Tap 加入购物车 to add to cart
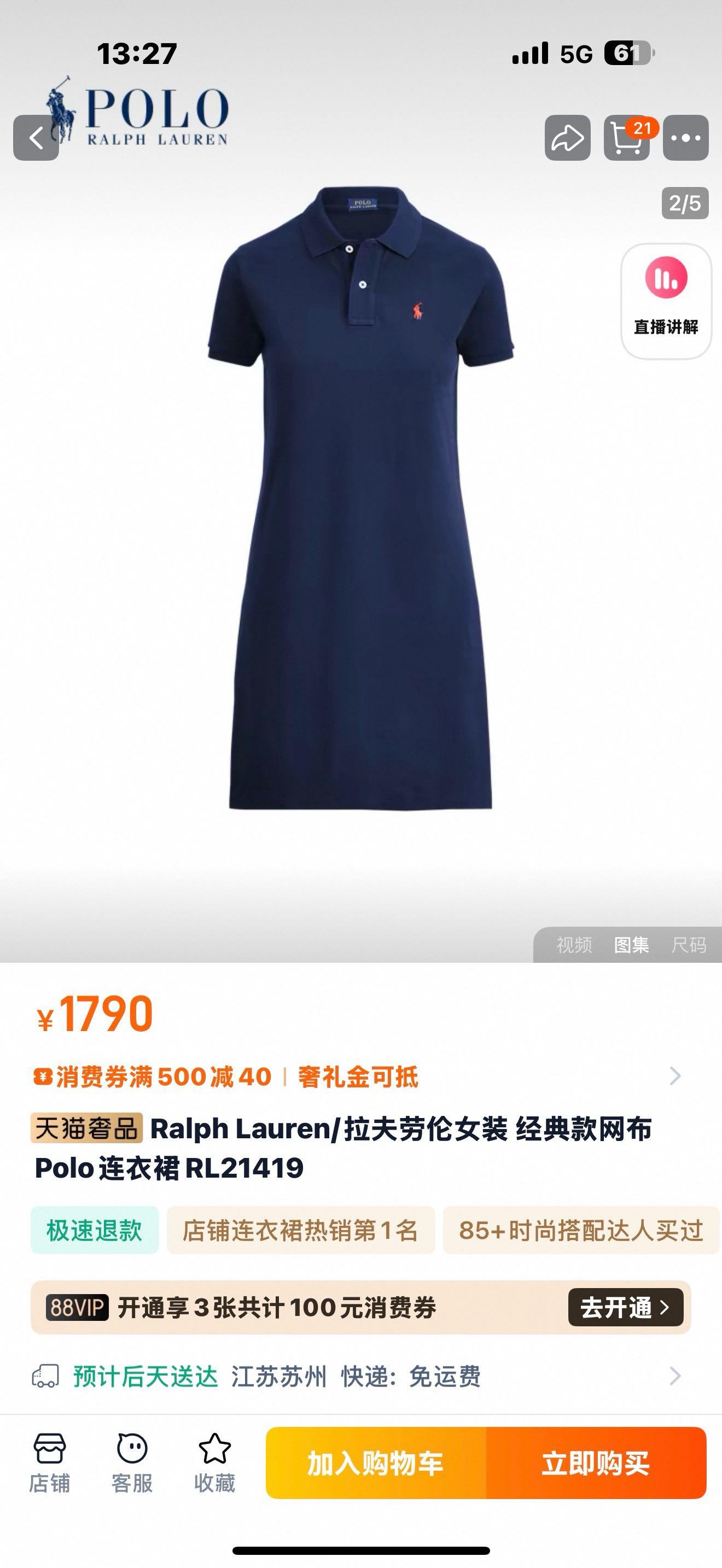 [x=376, y=1462]
